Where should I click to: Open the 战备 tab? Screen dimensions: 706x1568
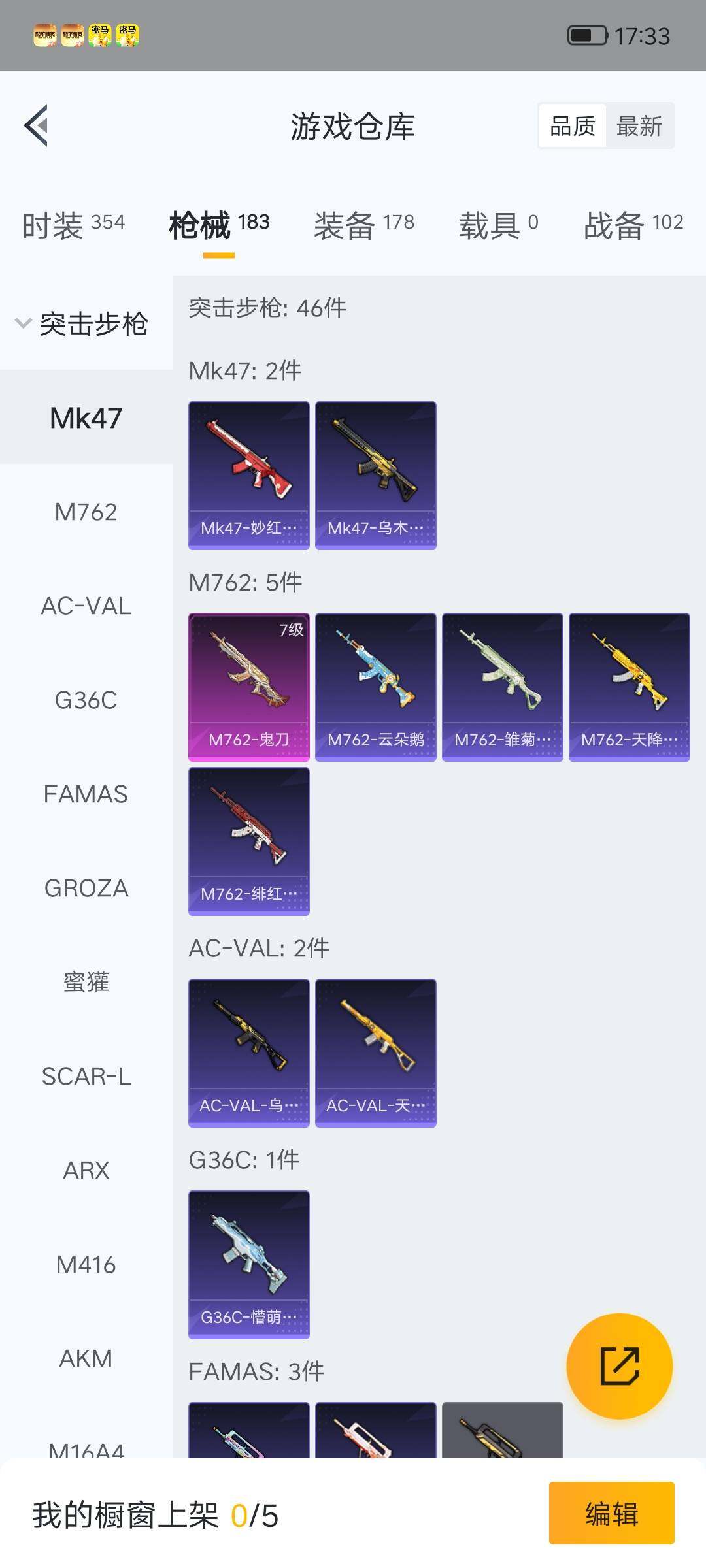pos(633,225)
